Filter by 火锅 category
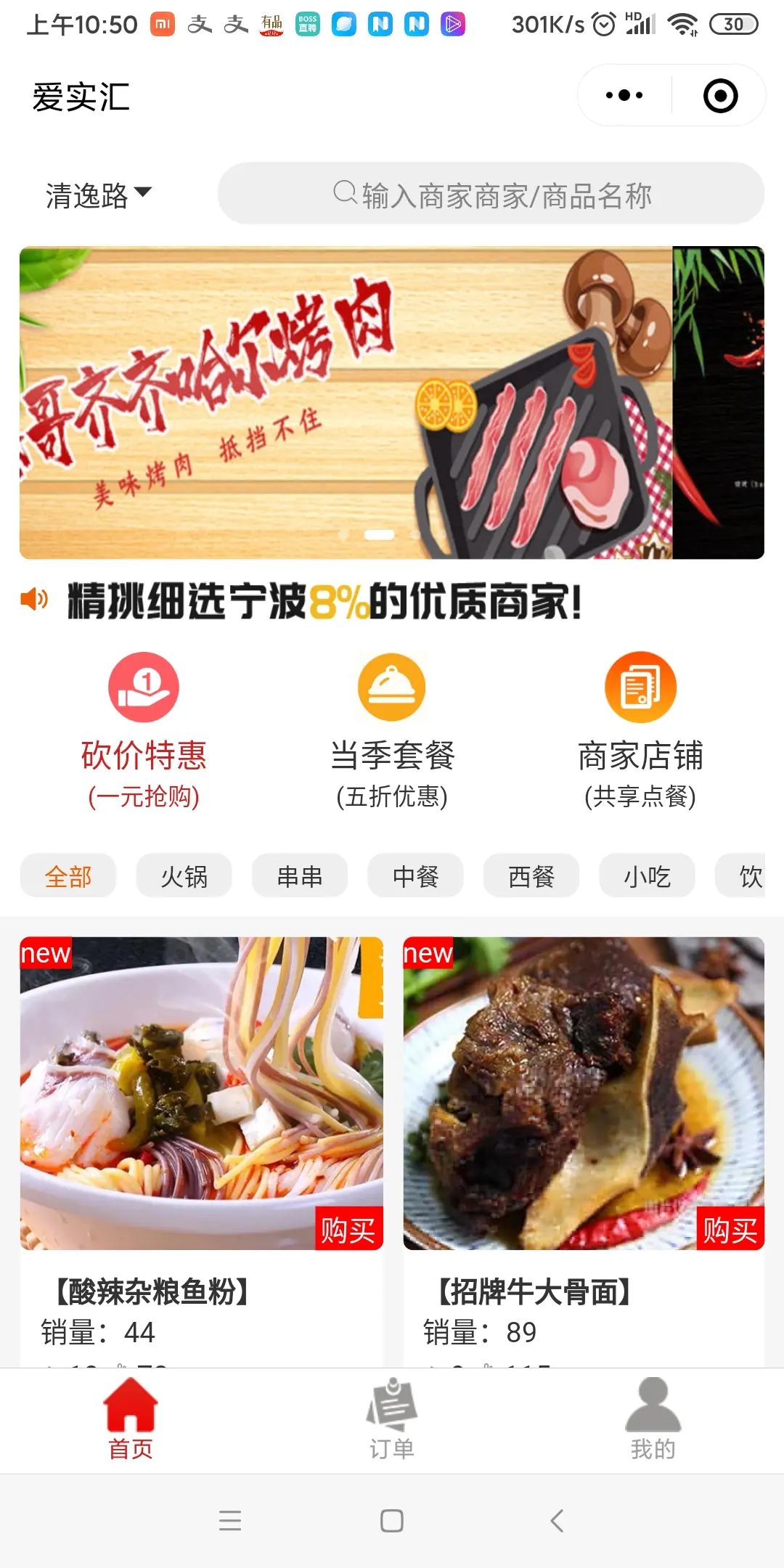 (x=184, y=876)
